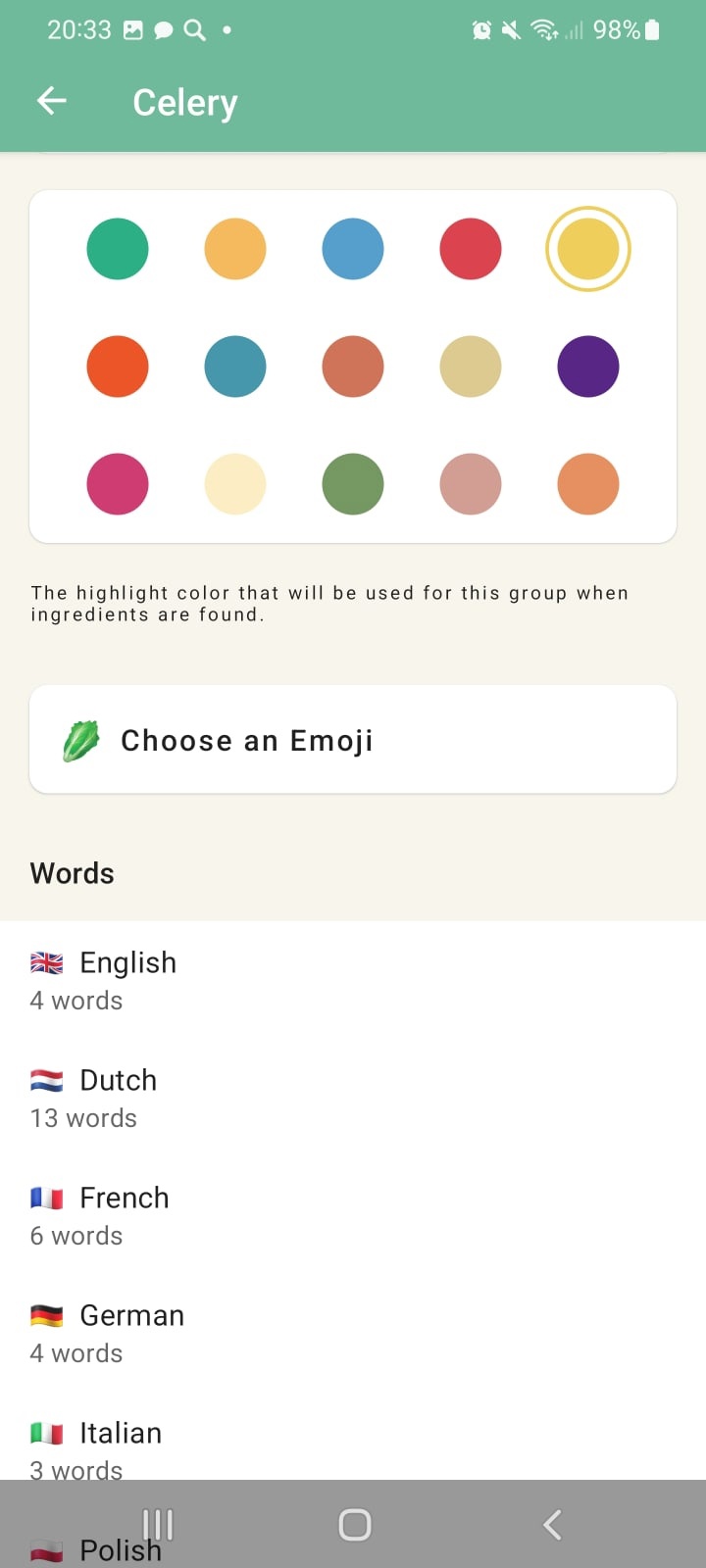The height and width of the screenshot is (1568, 706).
Task: Open recent apps from navigation bar
Action: click(x=158, y=1524)
